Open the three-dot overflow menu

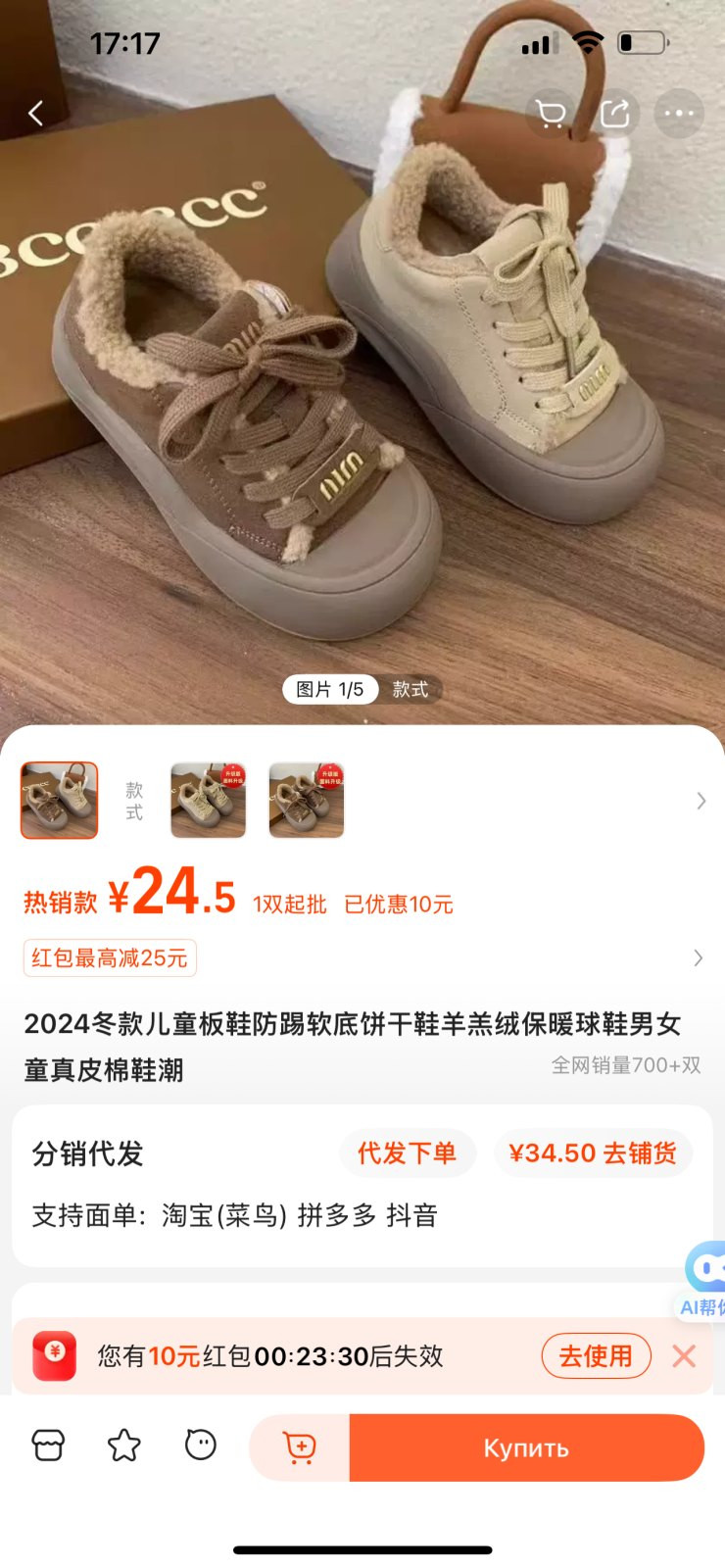pyautogui.click(x=679, y=114)
